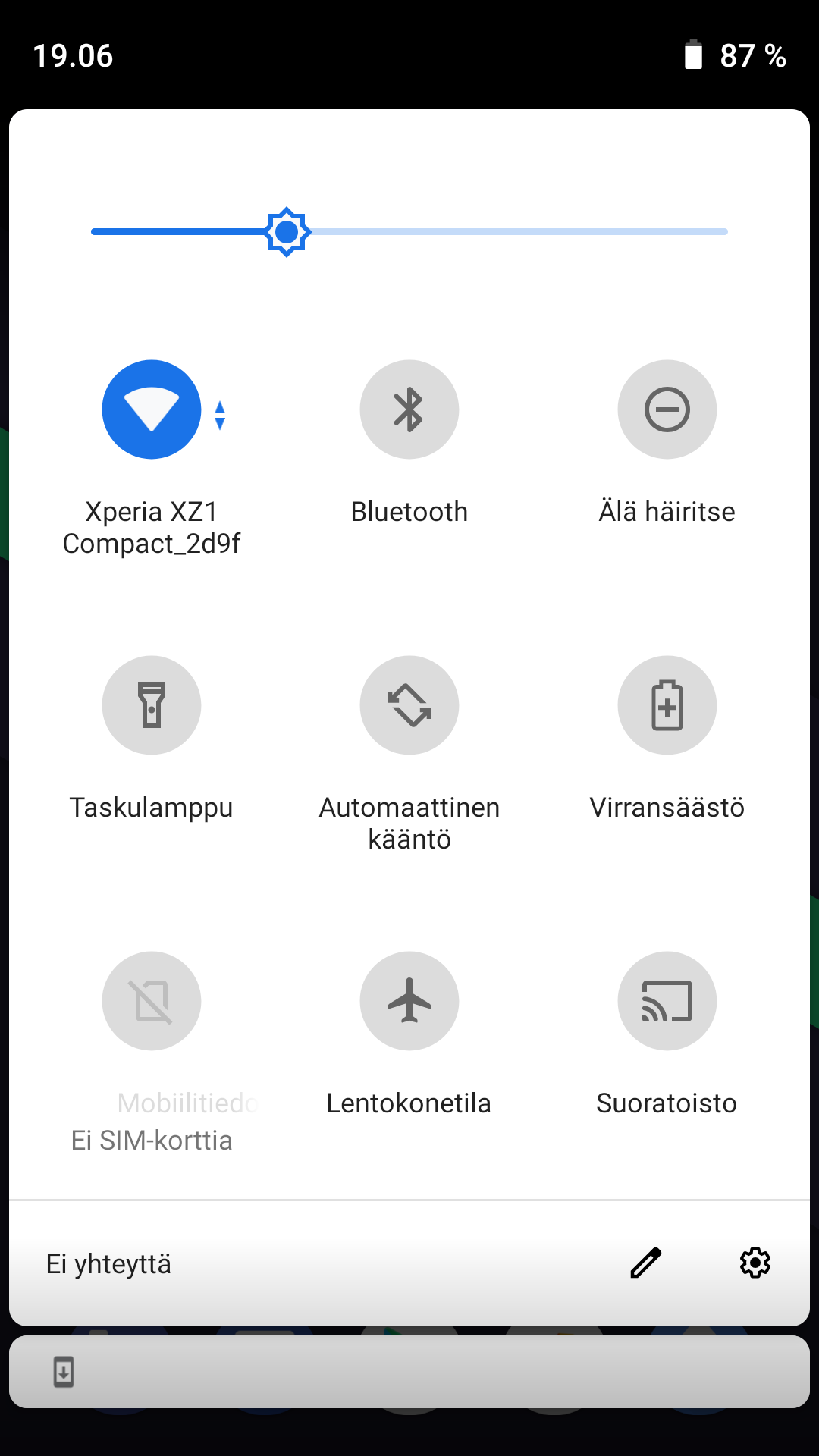Open the notification below quick settings
This screenshot has height=1456, width=819.
tap(409, 1372)
